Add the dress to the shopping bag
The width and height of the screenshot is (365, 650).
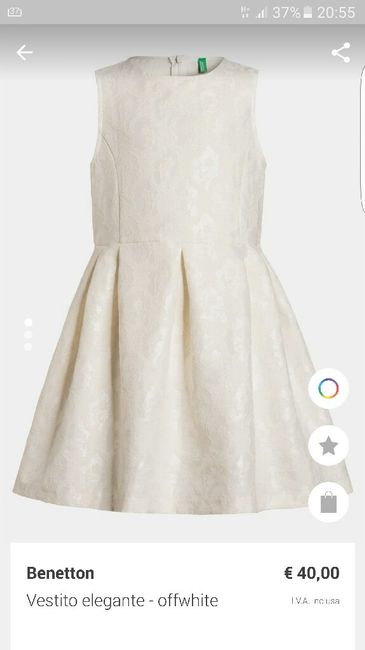[328, 502]
